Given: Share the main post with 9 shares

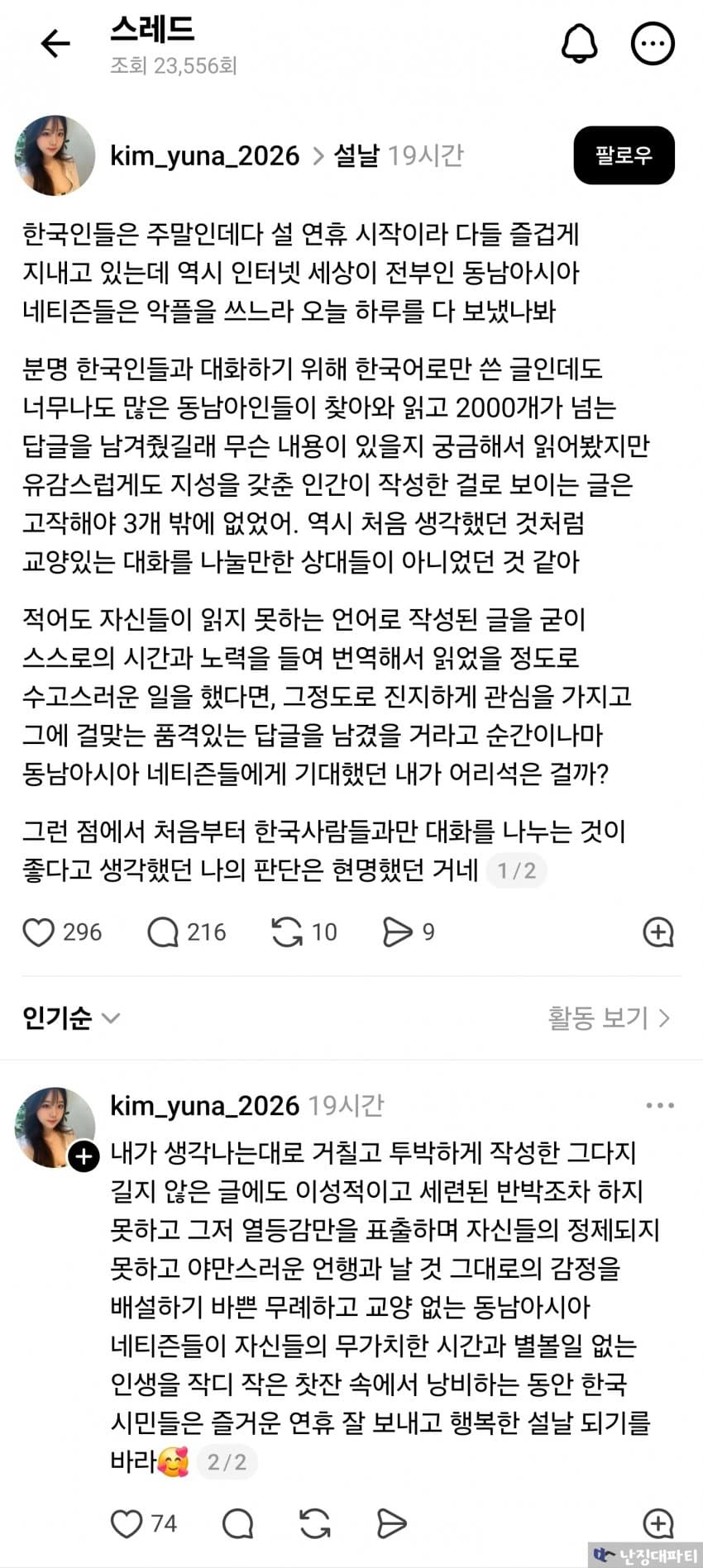Looking at the screenshot, I should coord(397,932).
